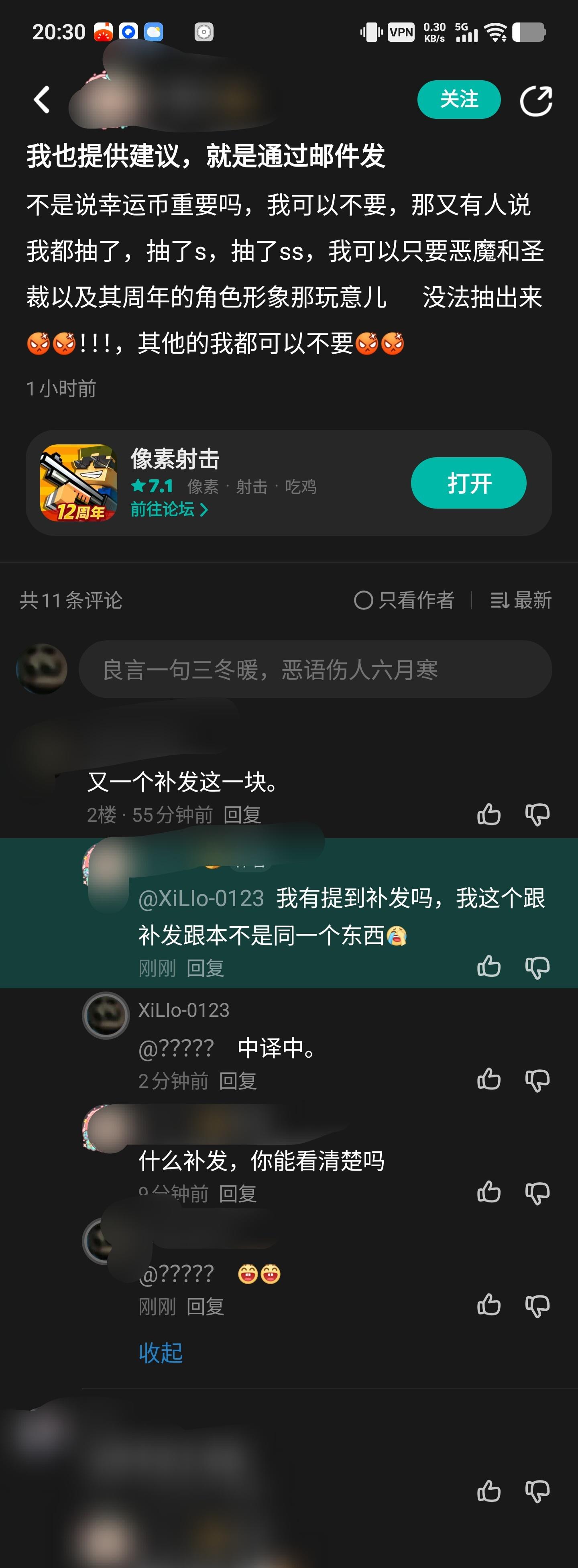Tap the comment input box 良言一句三冬暖

click(x=316, y=669)
